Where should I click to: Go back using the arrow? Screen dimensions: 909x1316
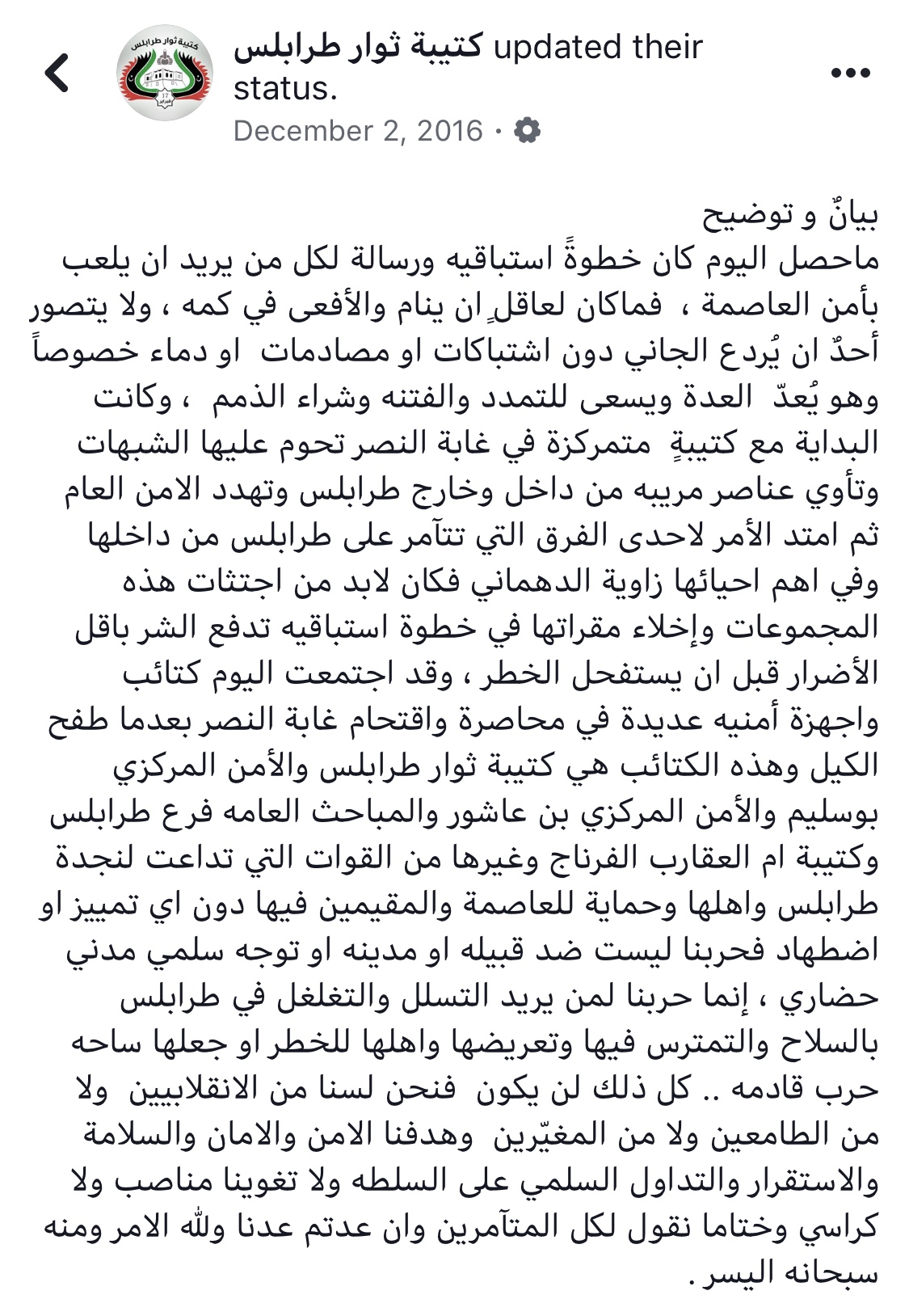pos(57,73)
